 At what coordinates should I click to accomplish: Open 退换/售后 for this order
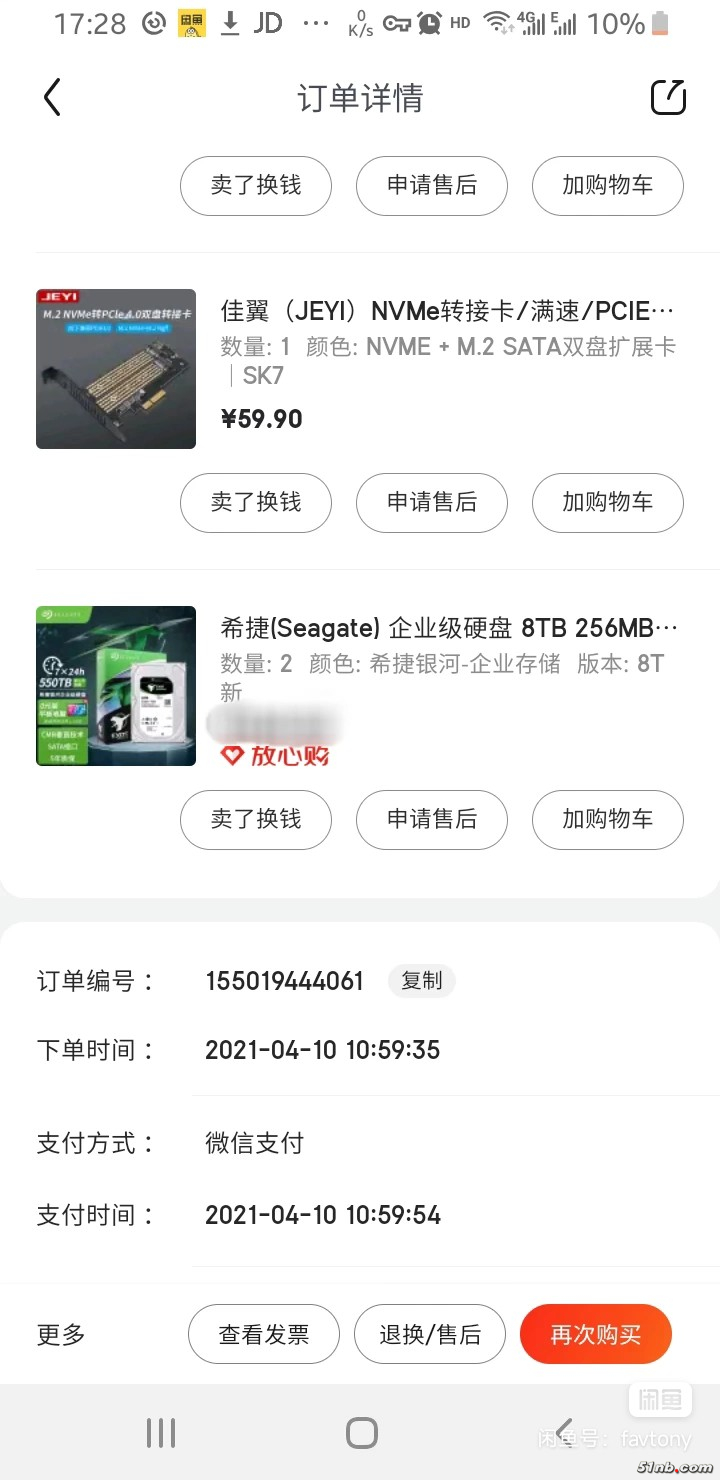(x=430, y=1334)
